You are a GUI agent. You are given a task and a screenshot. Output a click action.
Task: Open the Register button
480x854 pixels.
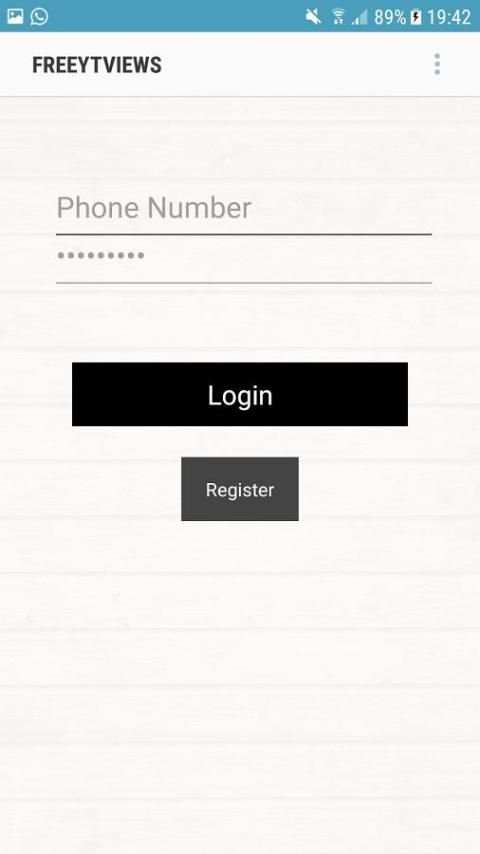pos(240,489)
